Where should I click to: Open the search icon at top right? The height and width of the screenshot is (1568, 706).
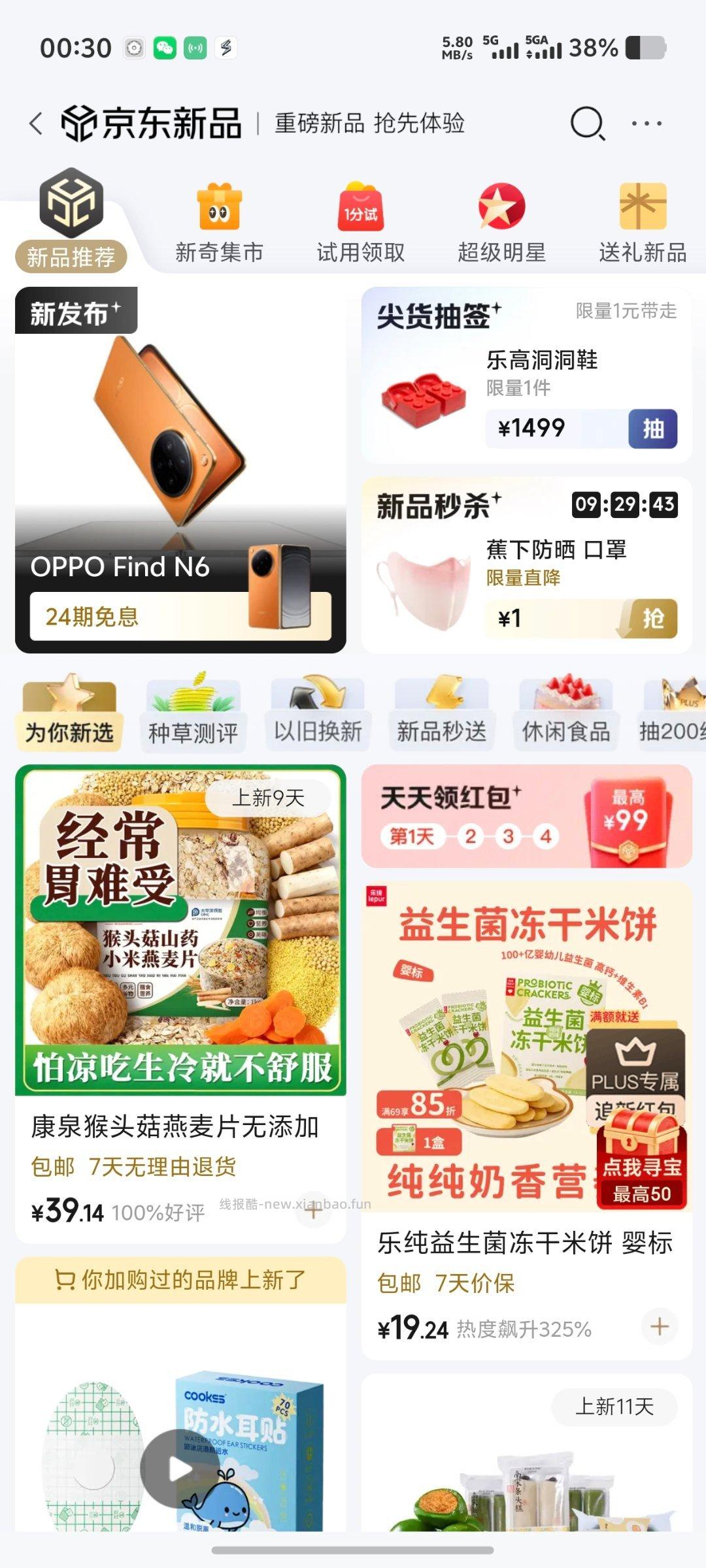586,123
